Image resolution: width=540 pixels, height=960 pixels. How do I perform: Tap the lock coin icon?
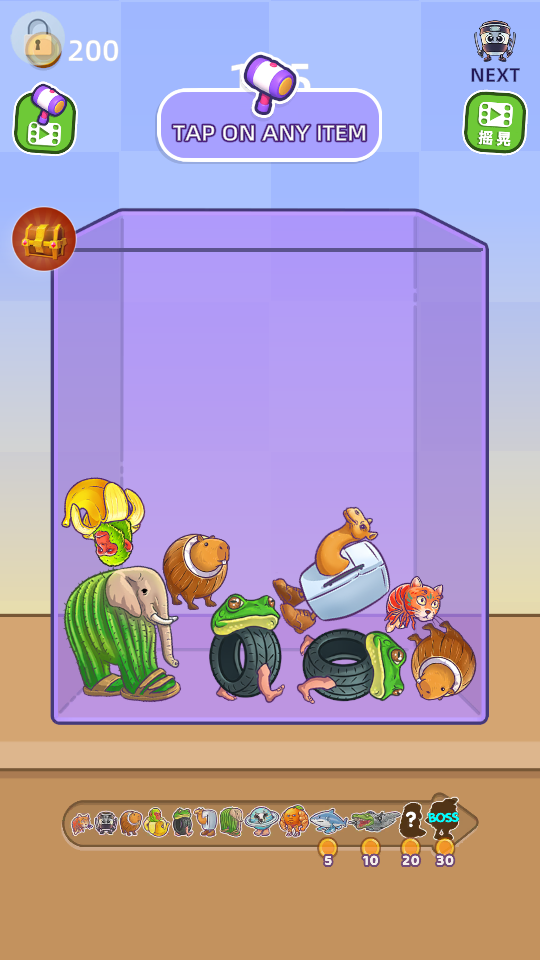(38, 40)
